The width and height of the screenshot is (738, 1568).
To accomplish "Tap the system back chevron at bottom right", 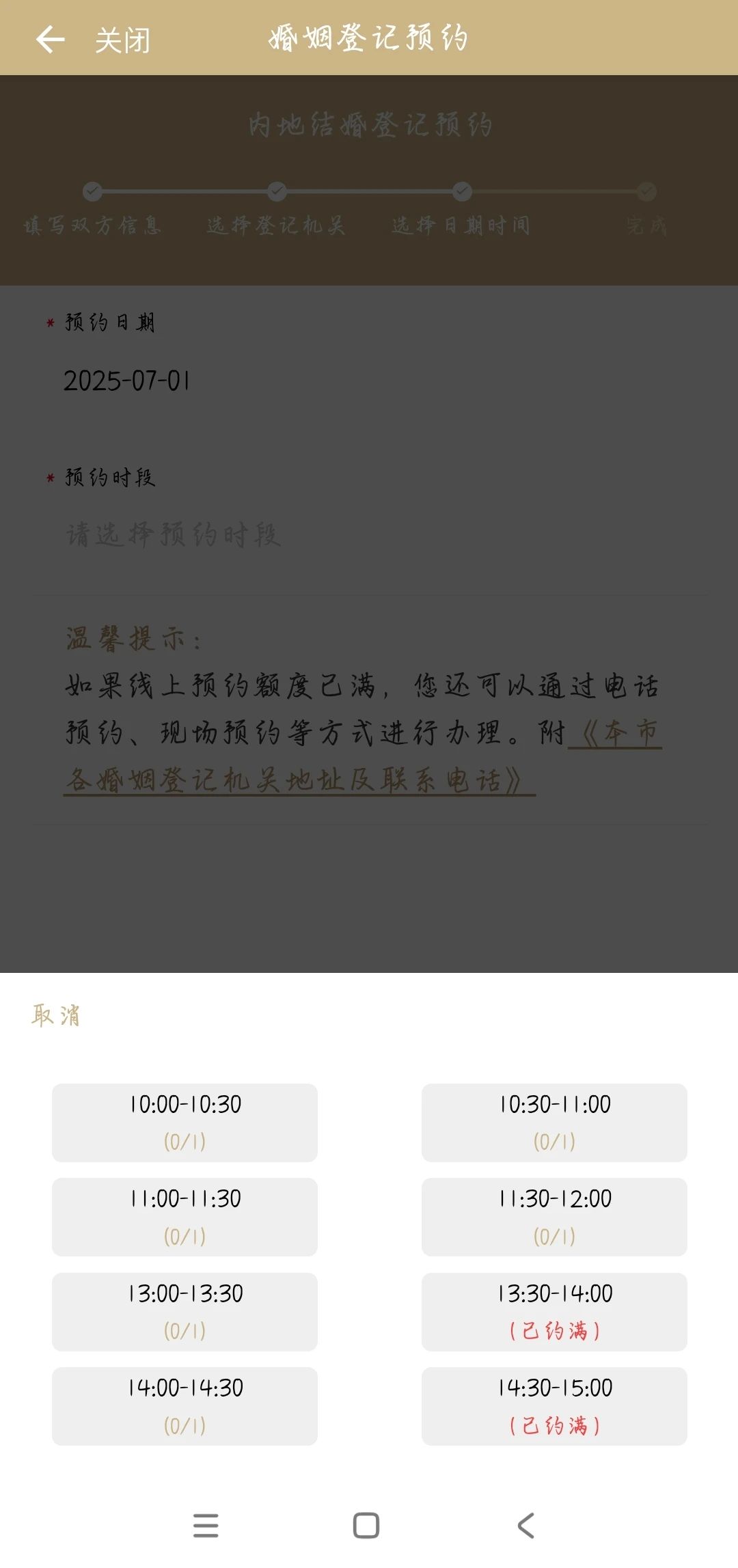I will pyautogui.click(x=526, y=1526).
